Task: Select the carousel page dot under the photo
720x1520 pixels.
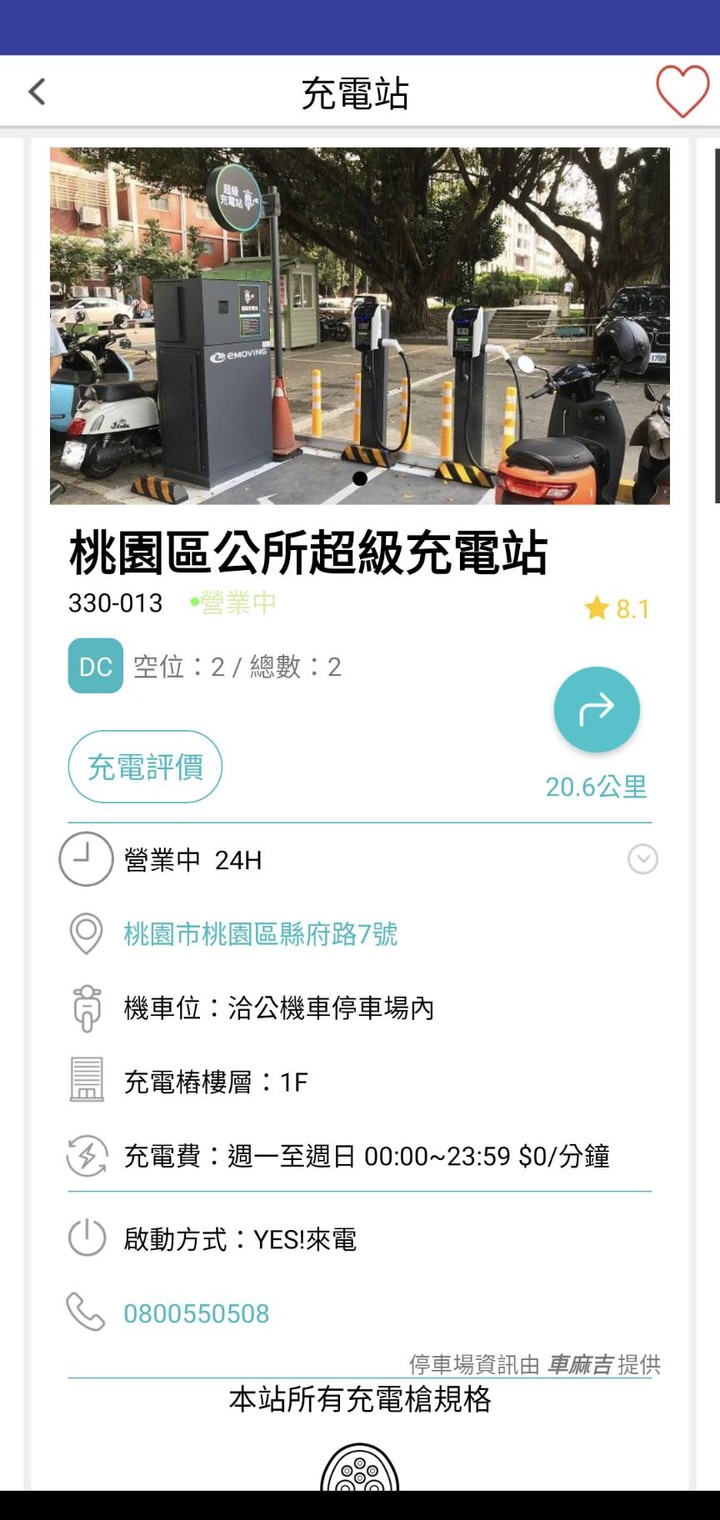Action: tap(359, 479)
